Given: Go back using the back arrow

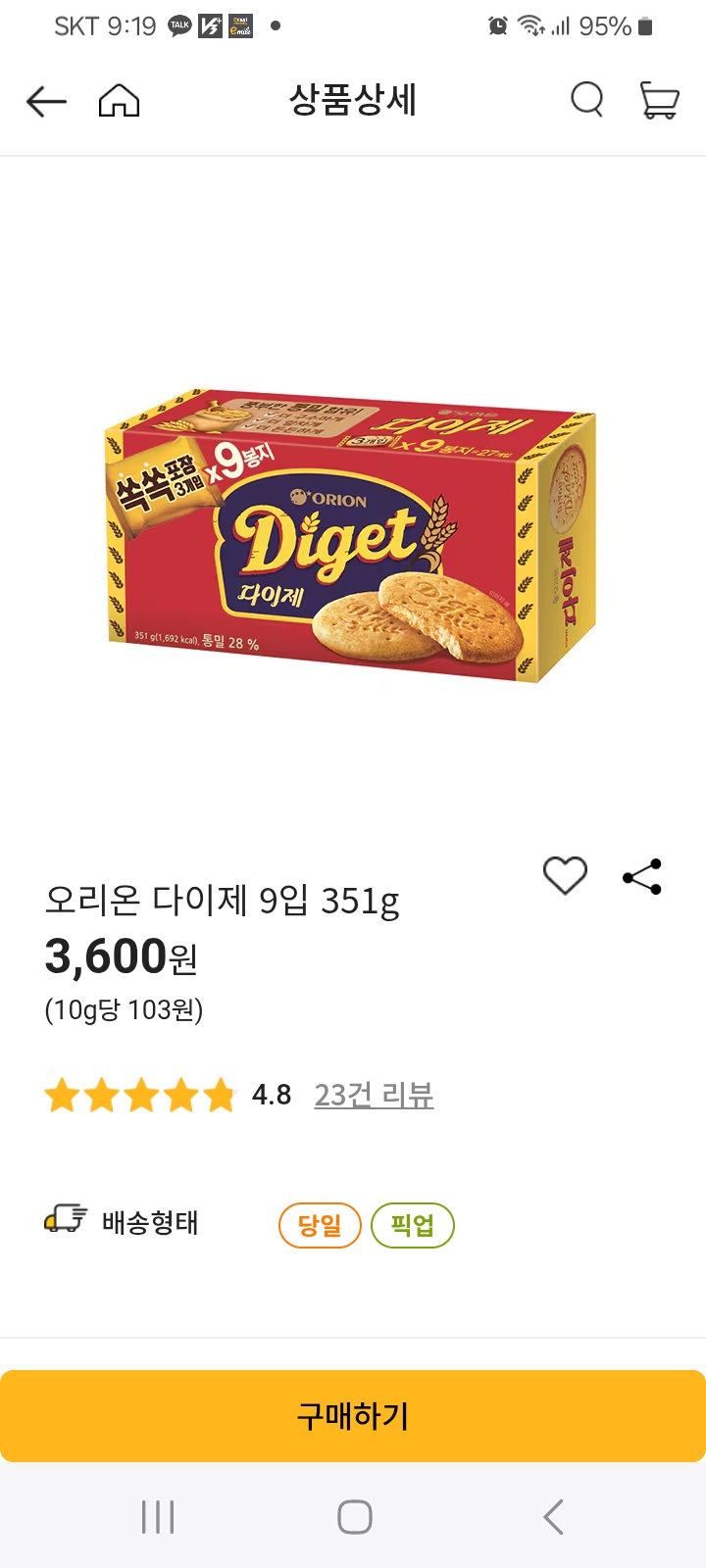Looking at the screenshot, I should coord(45,100).
